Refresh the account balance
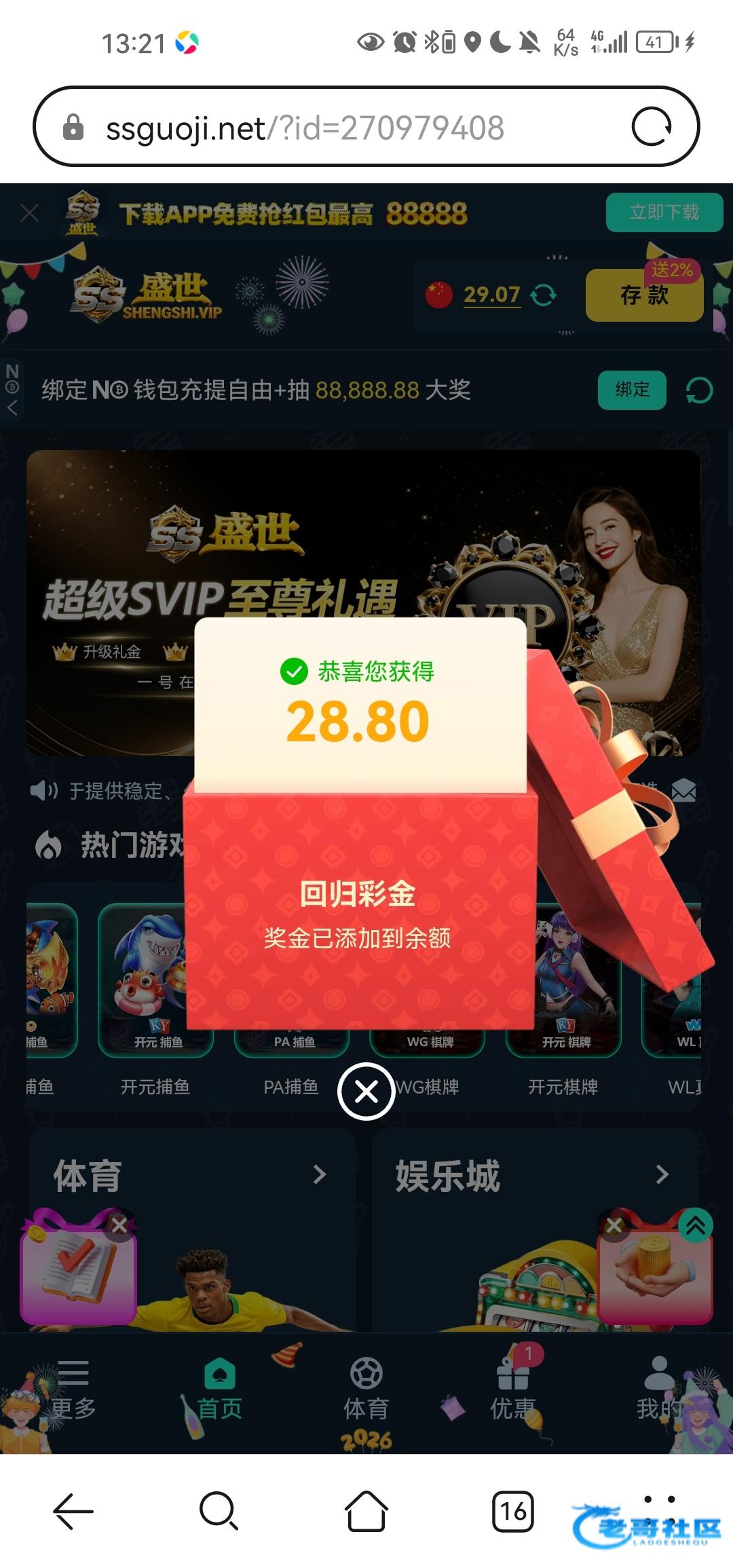The height and width of the screenshot is (1568, 733). (543, 295)
